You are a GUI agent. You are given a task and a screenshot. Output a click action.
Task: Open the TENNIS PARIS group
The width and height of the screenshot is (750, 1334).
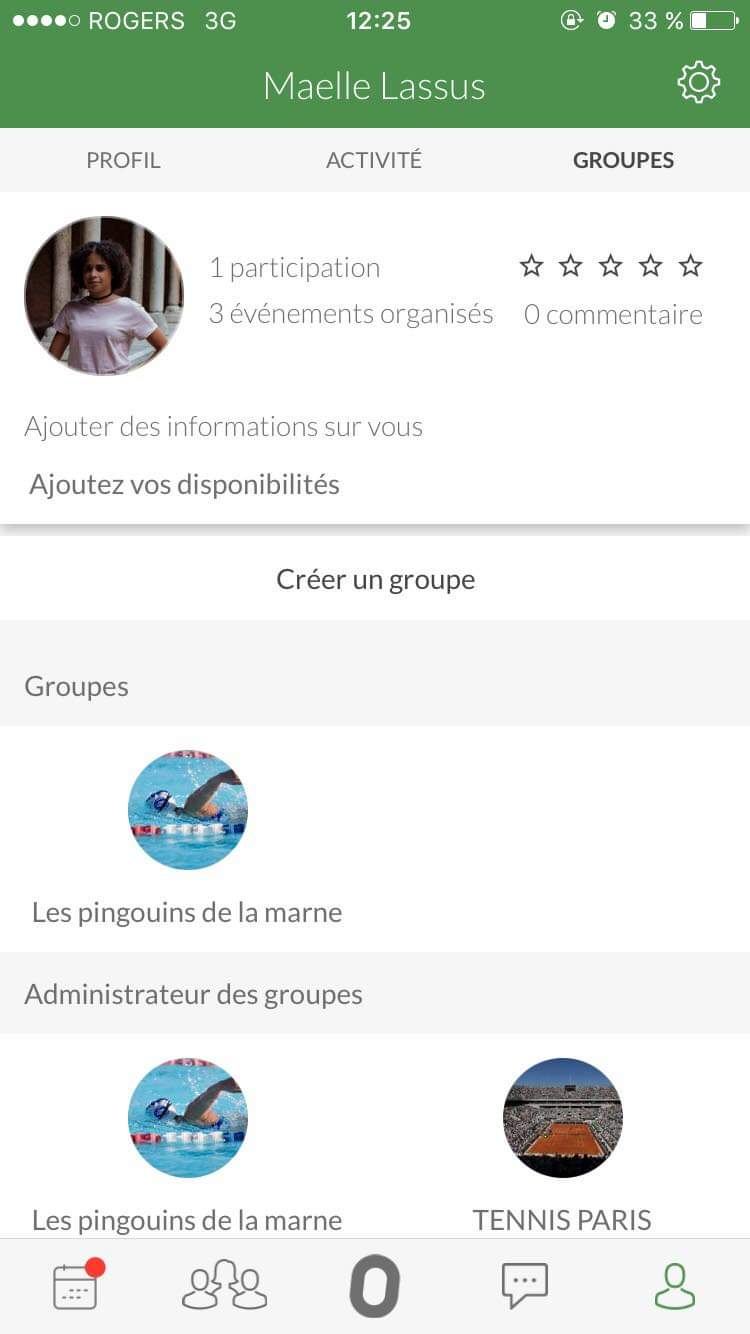point(562,1118)
